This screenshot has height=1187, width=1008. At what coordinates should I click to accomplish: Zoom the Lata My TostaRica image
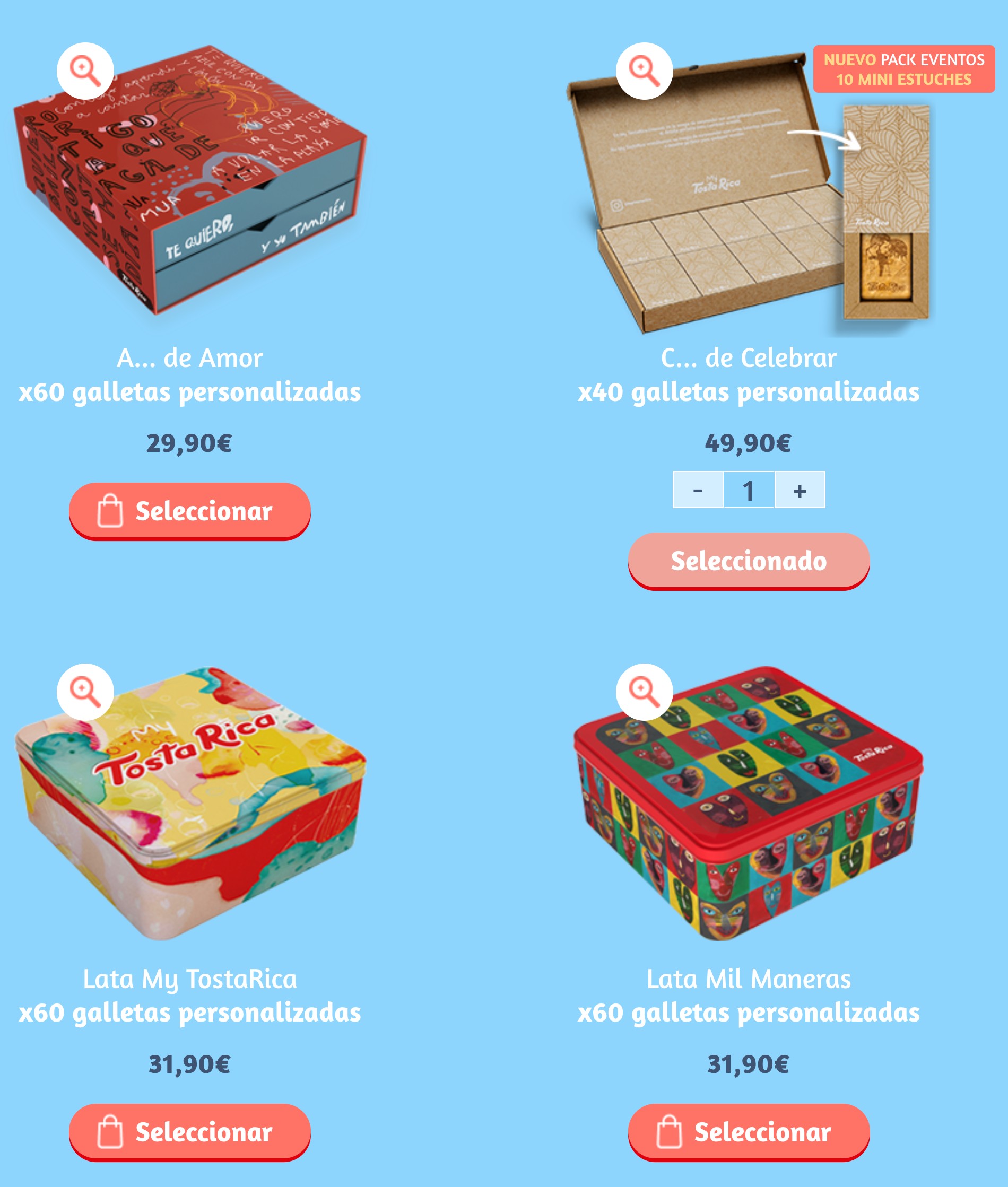coord(85,692)
